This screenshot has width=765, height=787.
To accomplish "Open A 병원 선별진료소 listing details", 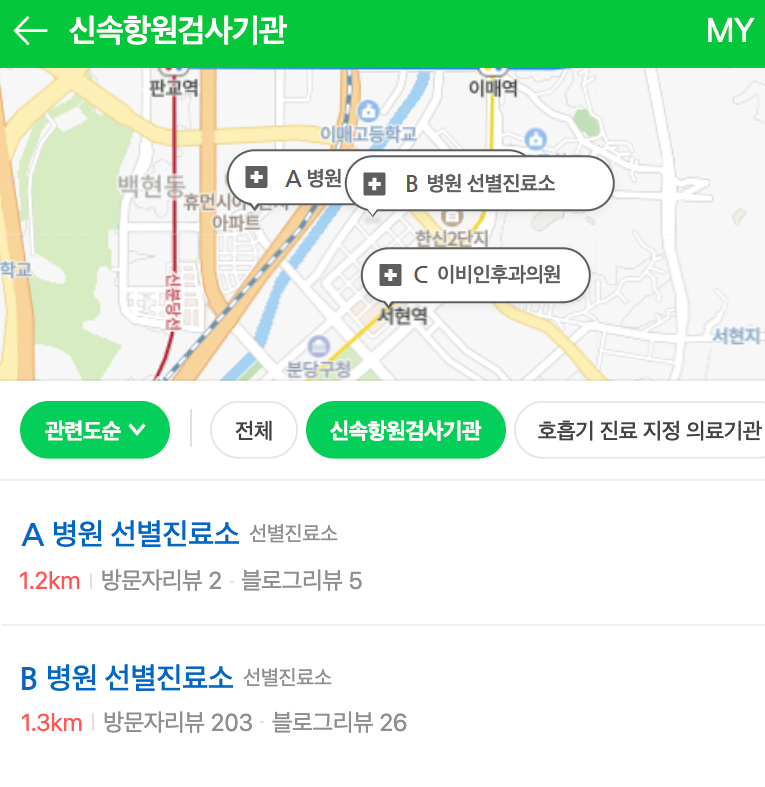I will point(131,533).
